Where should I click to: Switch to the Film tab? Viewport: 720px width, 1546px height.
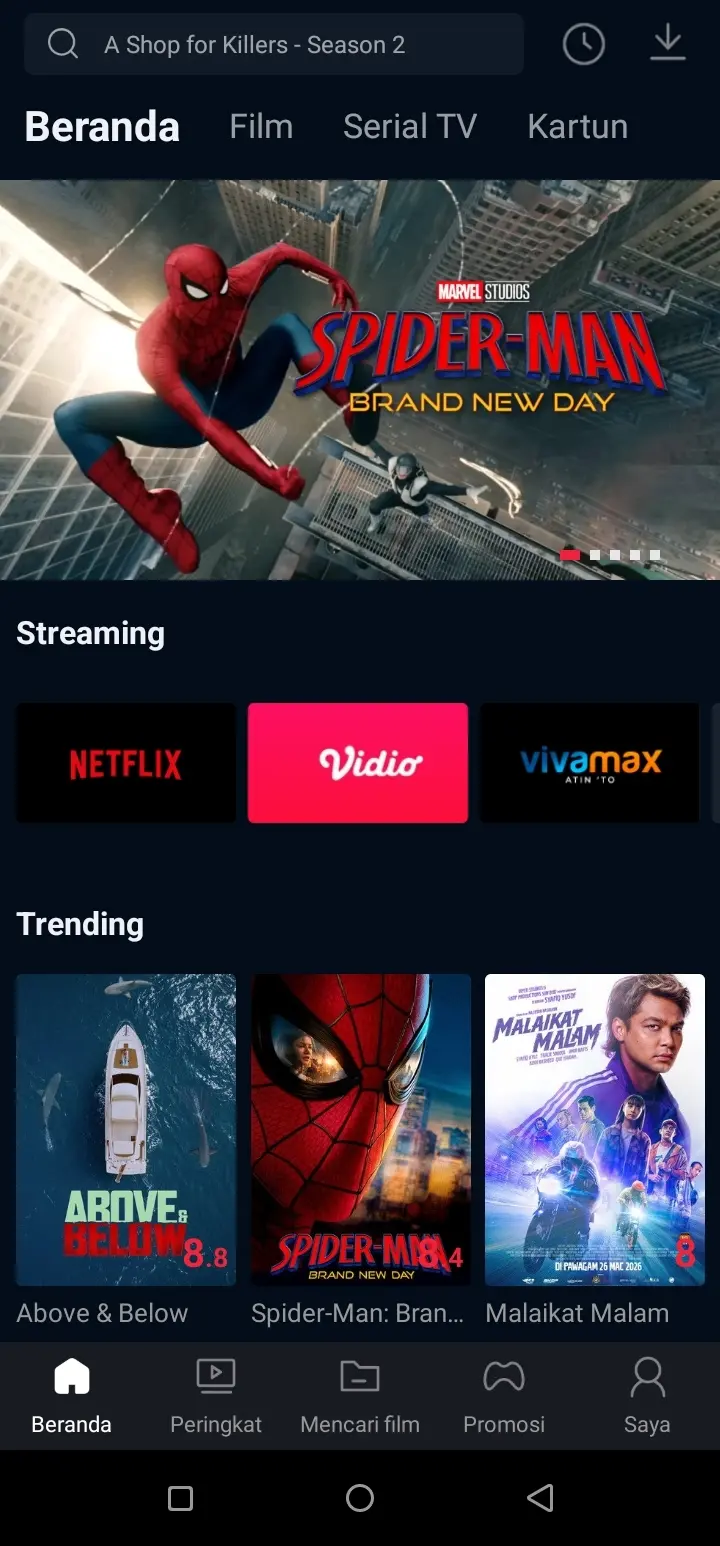(x=261, y=127)
